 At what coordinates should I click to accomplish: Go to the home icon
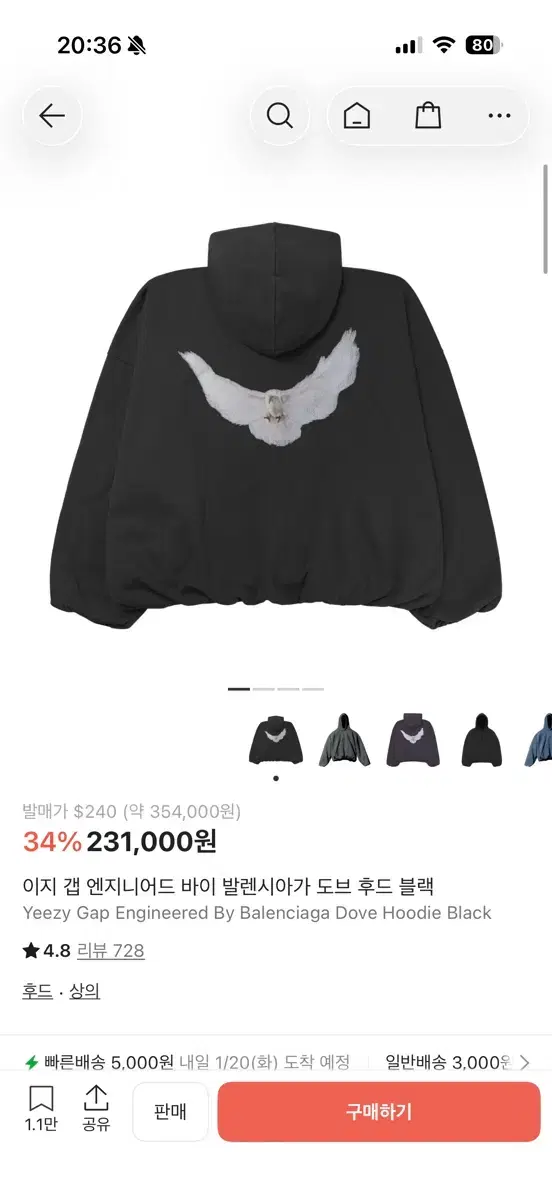356,116
